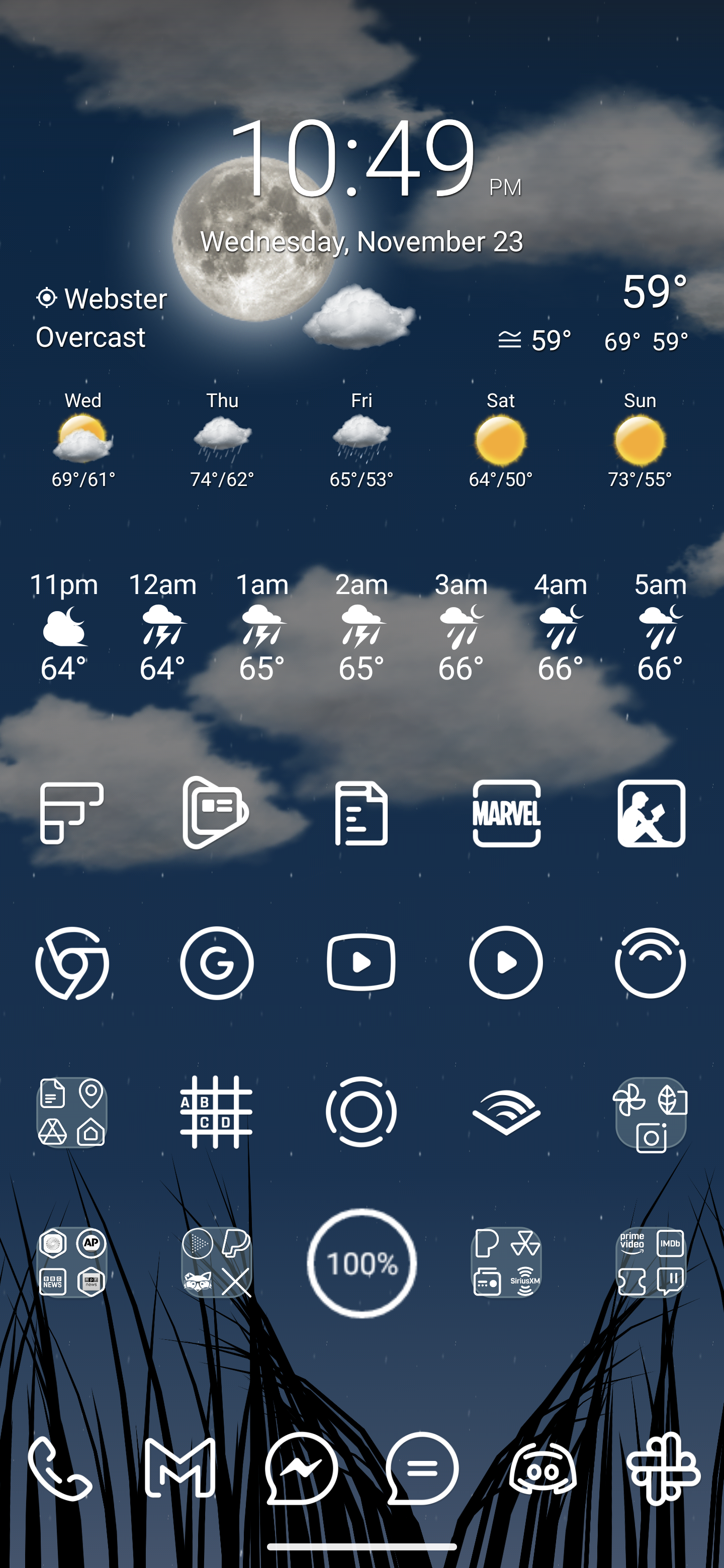
Task: Launch the YouTube app
Action: (361, 963)
